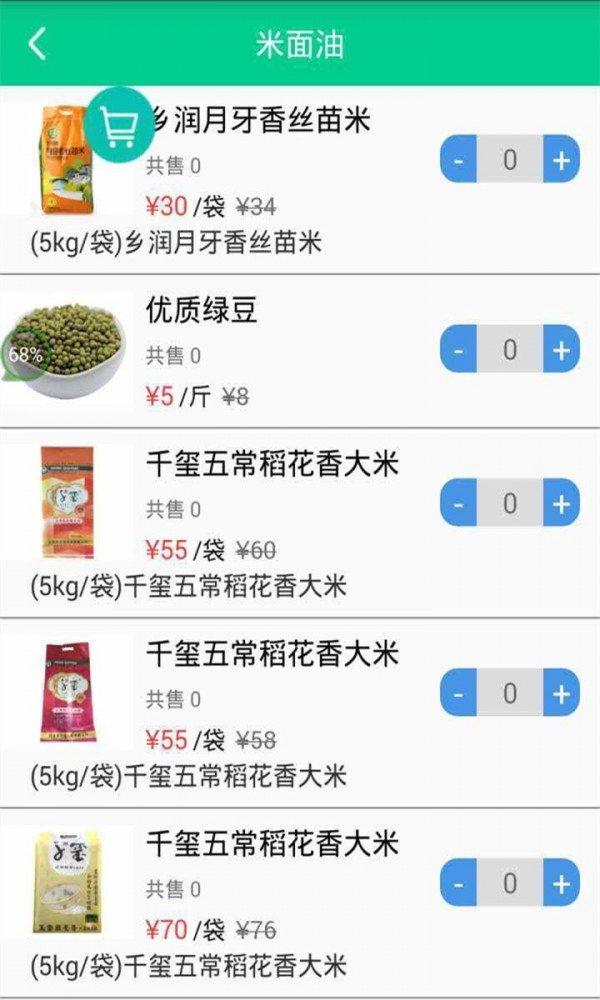The height and width of the screenshot is (1000, 600).
Task: Reduce the 千玺 rice with ¥58 original price
Action: coord(459,693)
